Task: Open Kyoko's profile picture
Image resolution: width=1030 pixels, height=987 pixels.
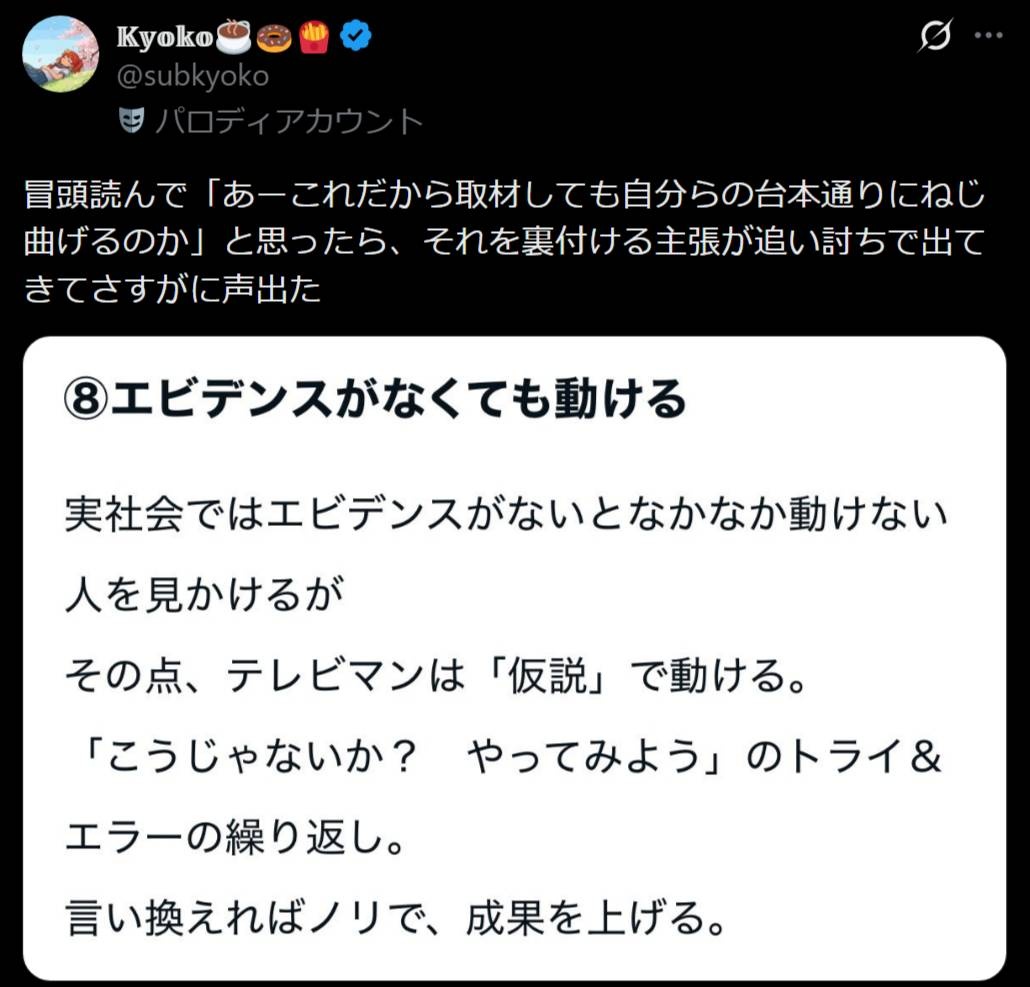Action: point(60,55)
